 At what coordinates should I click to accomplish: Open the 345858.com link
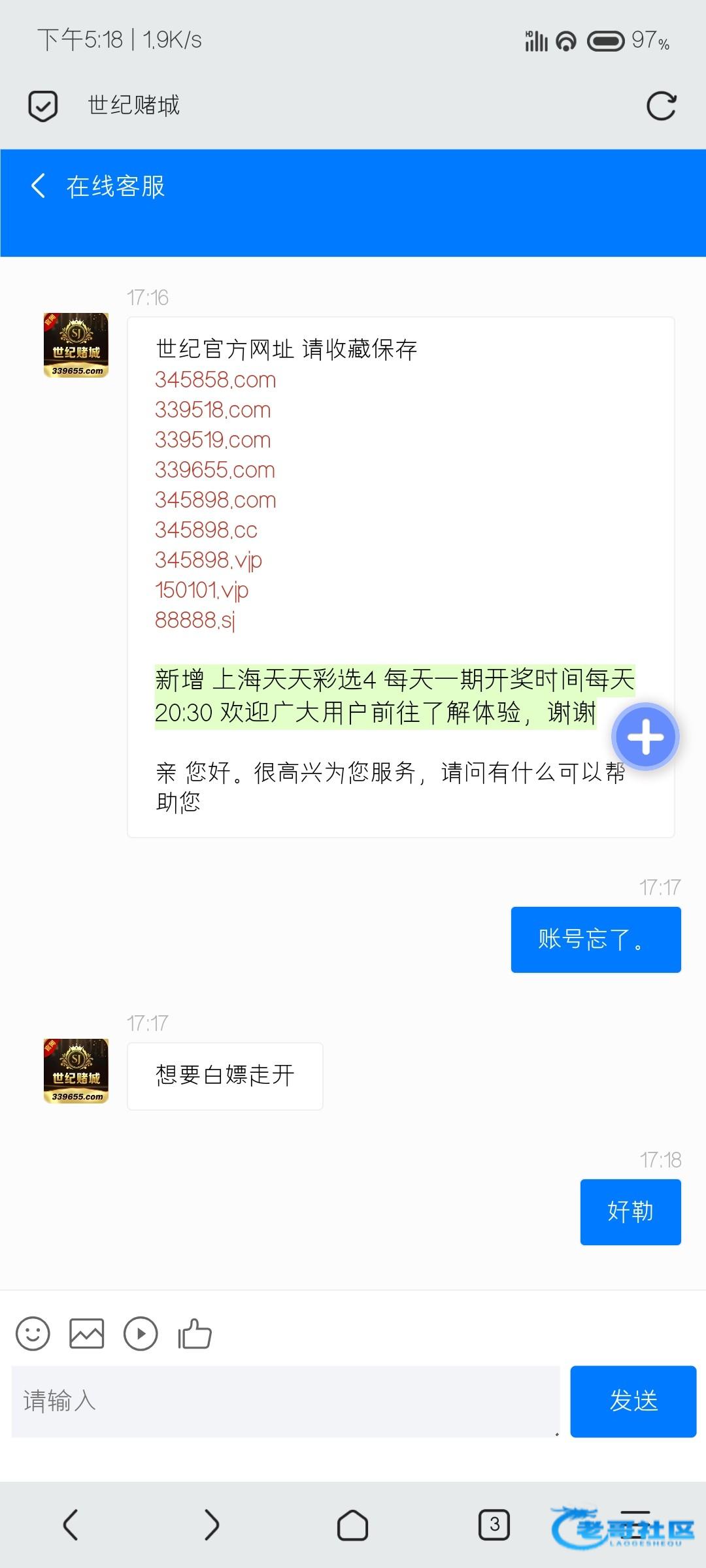coord(215,380)
